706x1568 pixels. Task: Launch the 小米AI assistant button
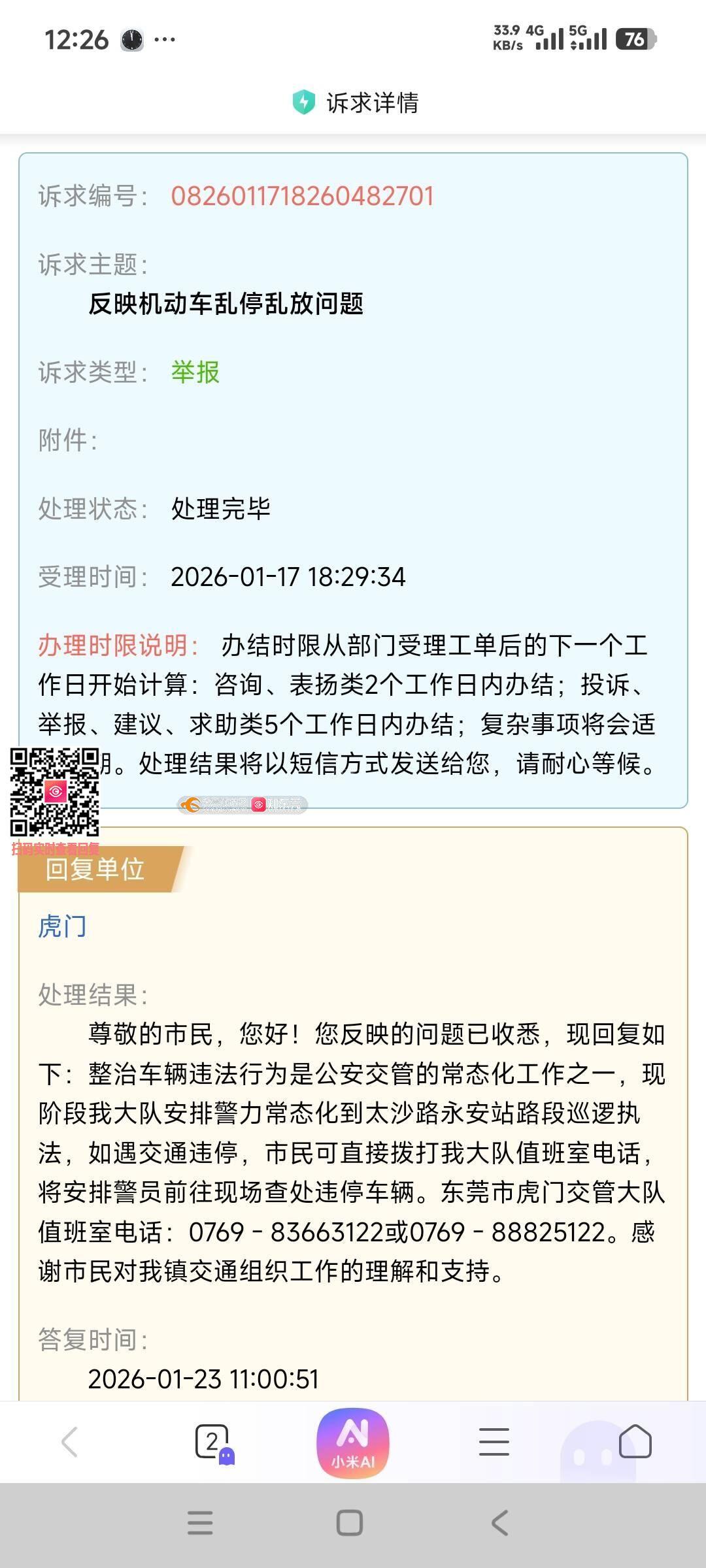click(353, 1443)
